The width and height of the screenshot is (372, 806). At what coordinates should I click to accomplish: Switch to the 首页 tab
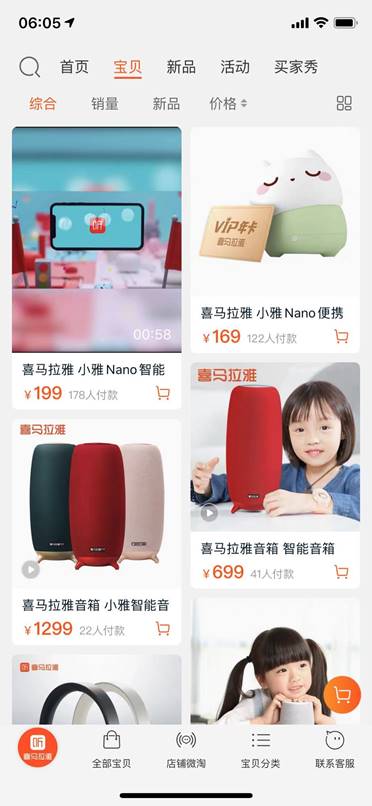pos(75,67)
